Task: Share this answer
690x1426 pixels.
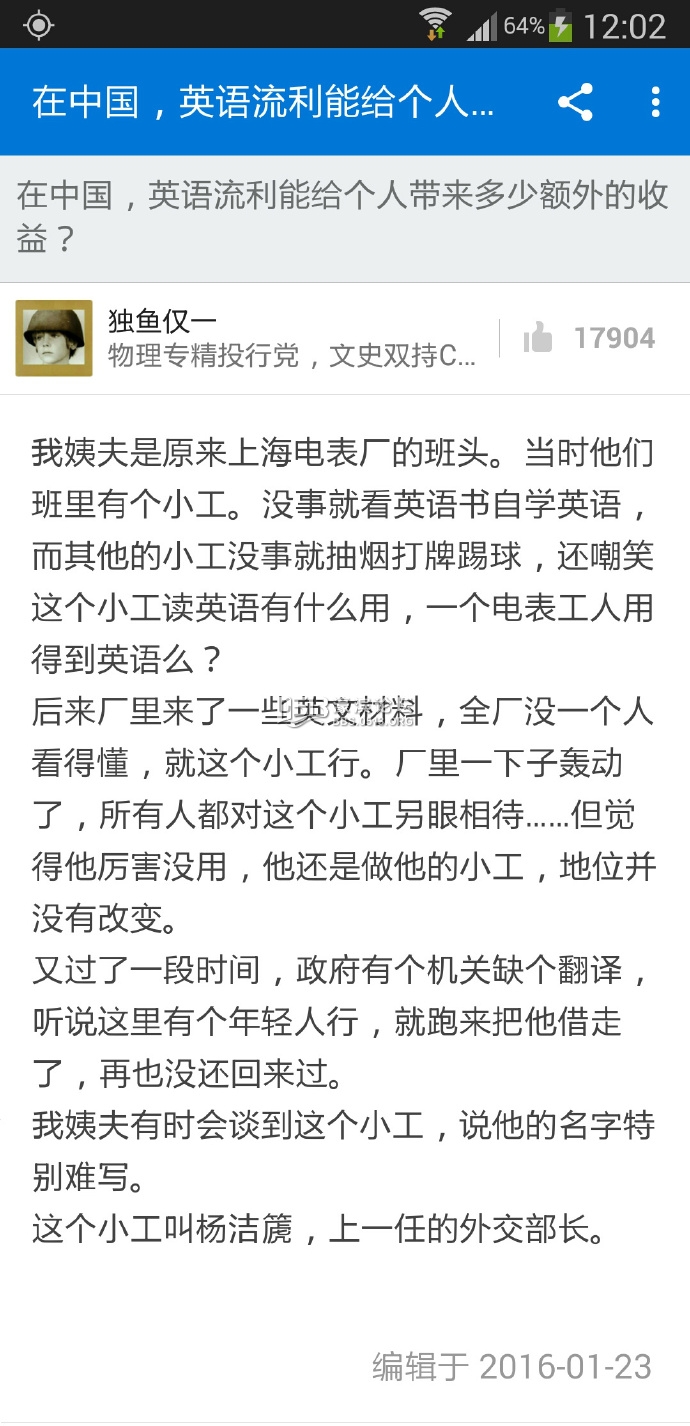Action: [x=575, y=102]
